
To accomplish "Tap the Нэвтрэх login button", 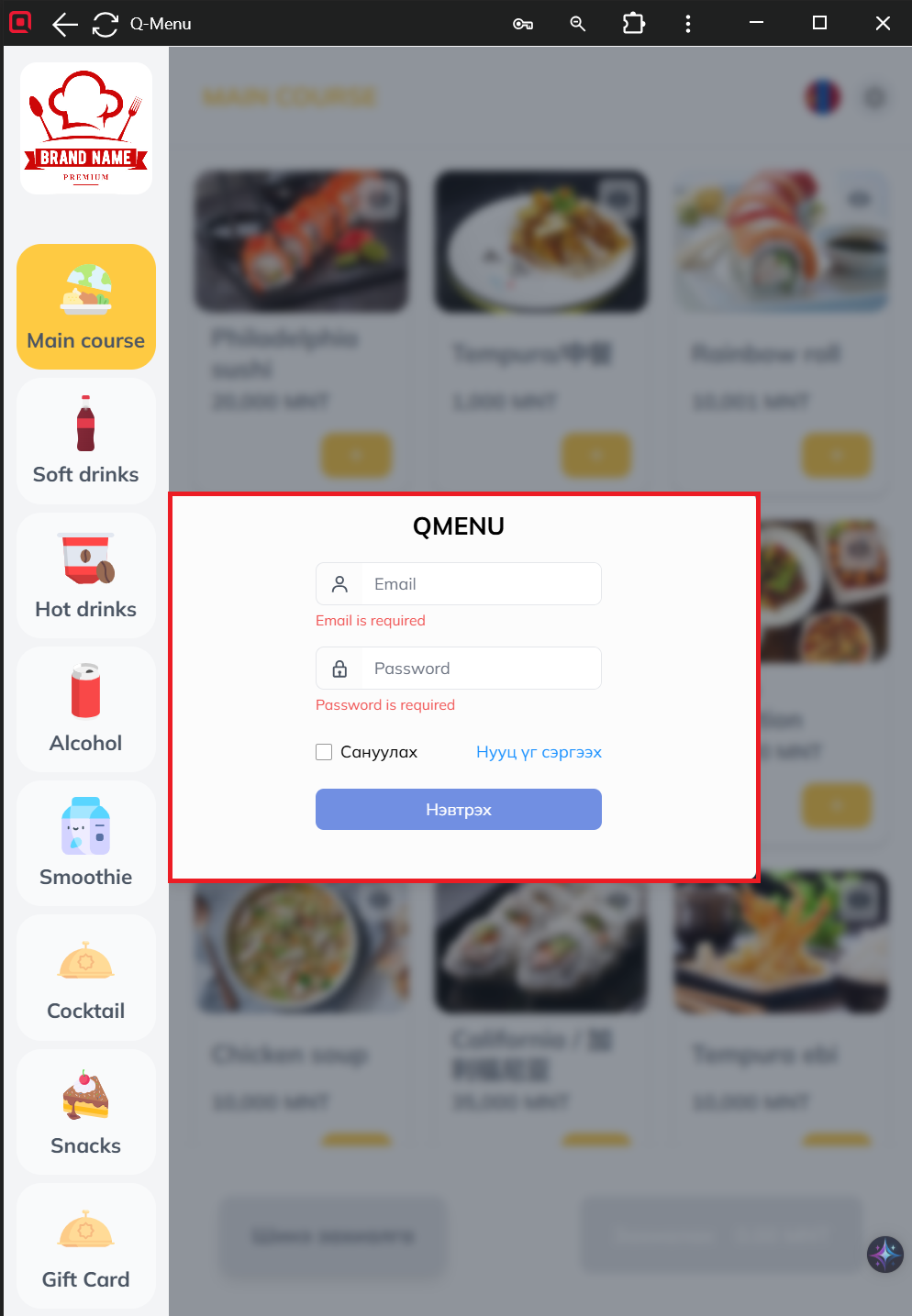I will point(458,809).
